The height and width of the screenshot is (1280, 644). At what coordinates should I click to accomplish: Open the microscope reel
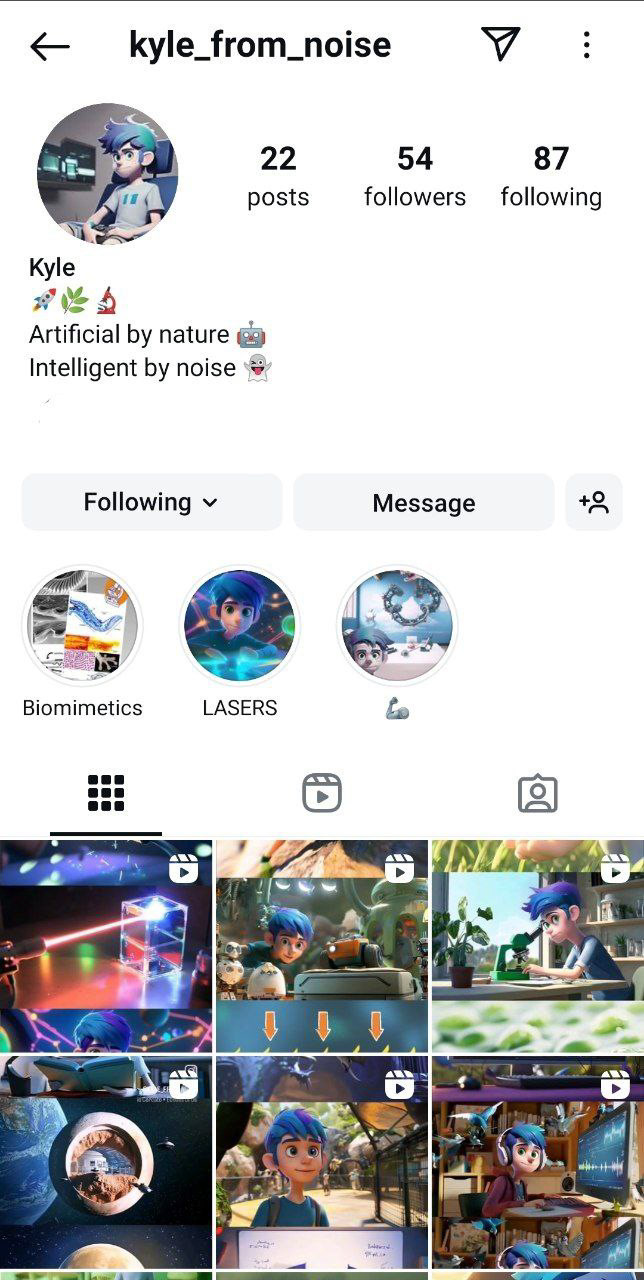(x=537, y=945)
